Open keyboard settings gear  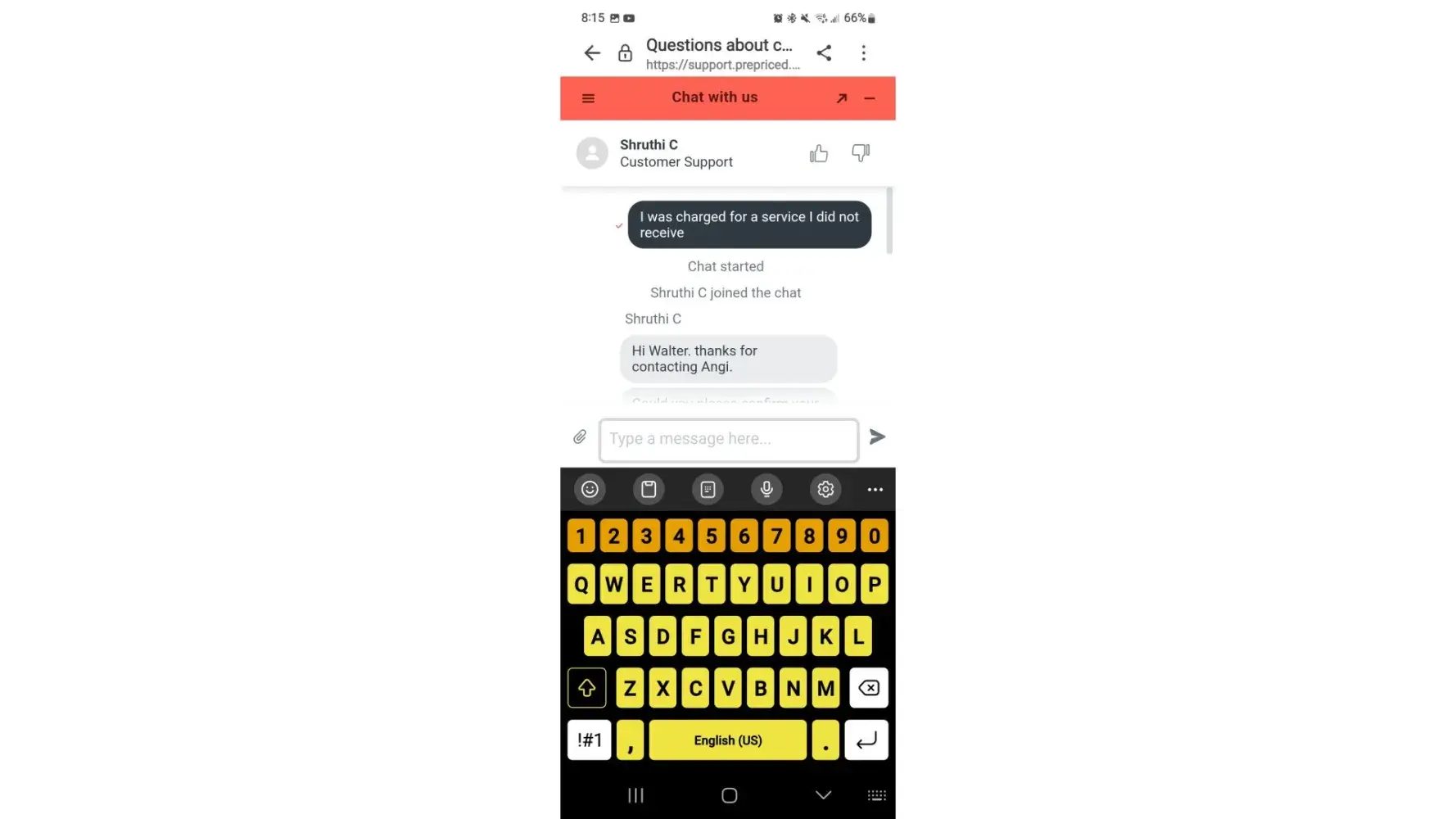click(825, 489)
